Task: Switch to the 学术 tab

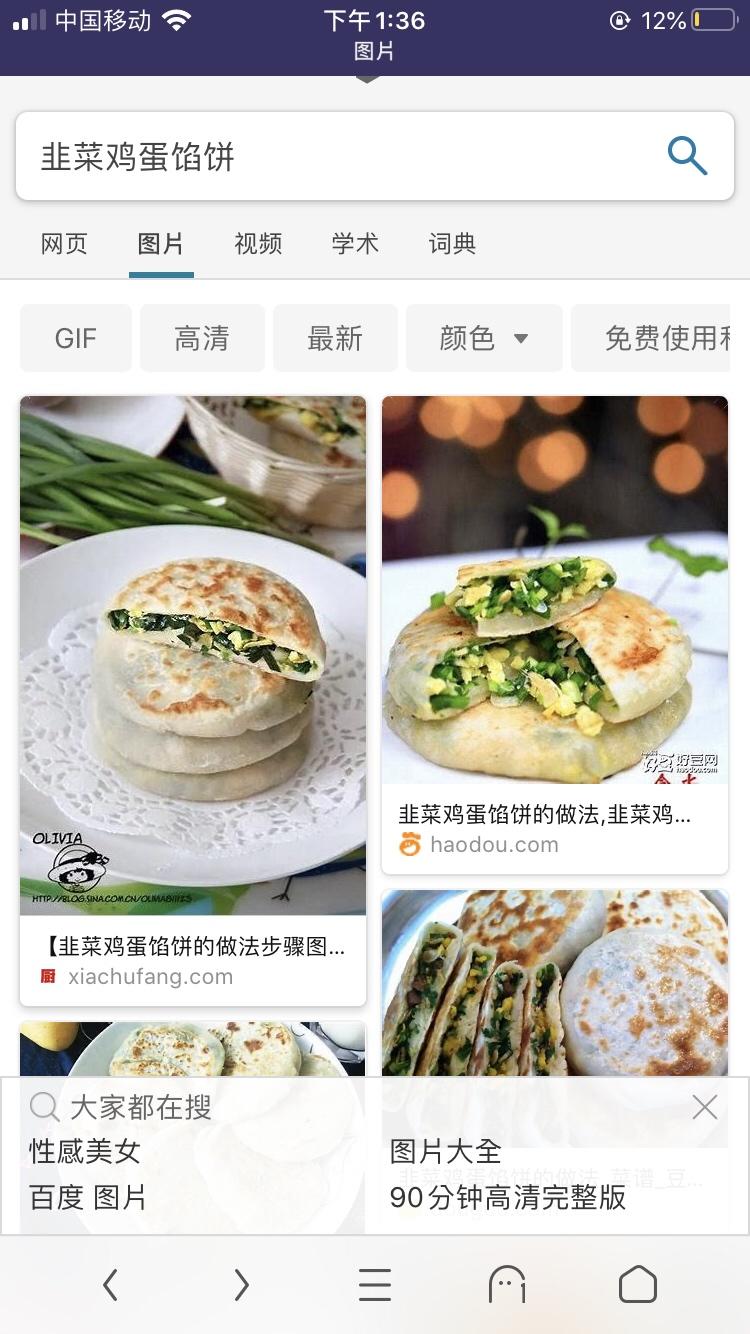Action: 355,243
